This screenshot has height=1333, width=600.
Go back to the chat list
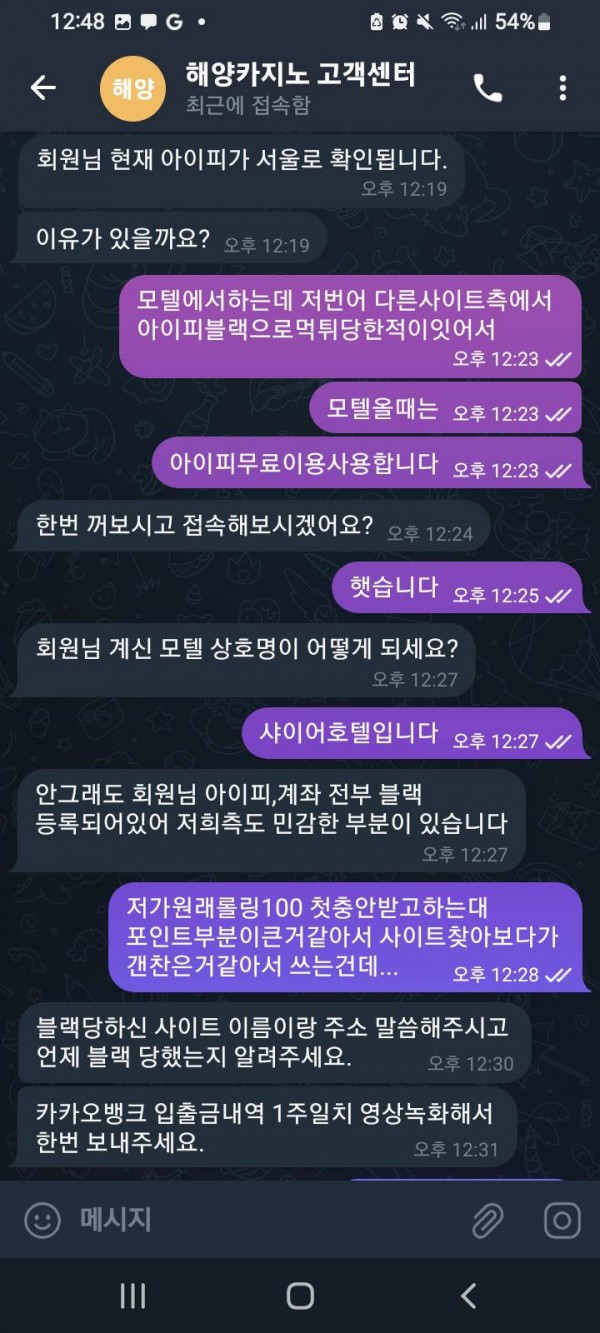click(43, 88)
